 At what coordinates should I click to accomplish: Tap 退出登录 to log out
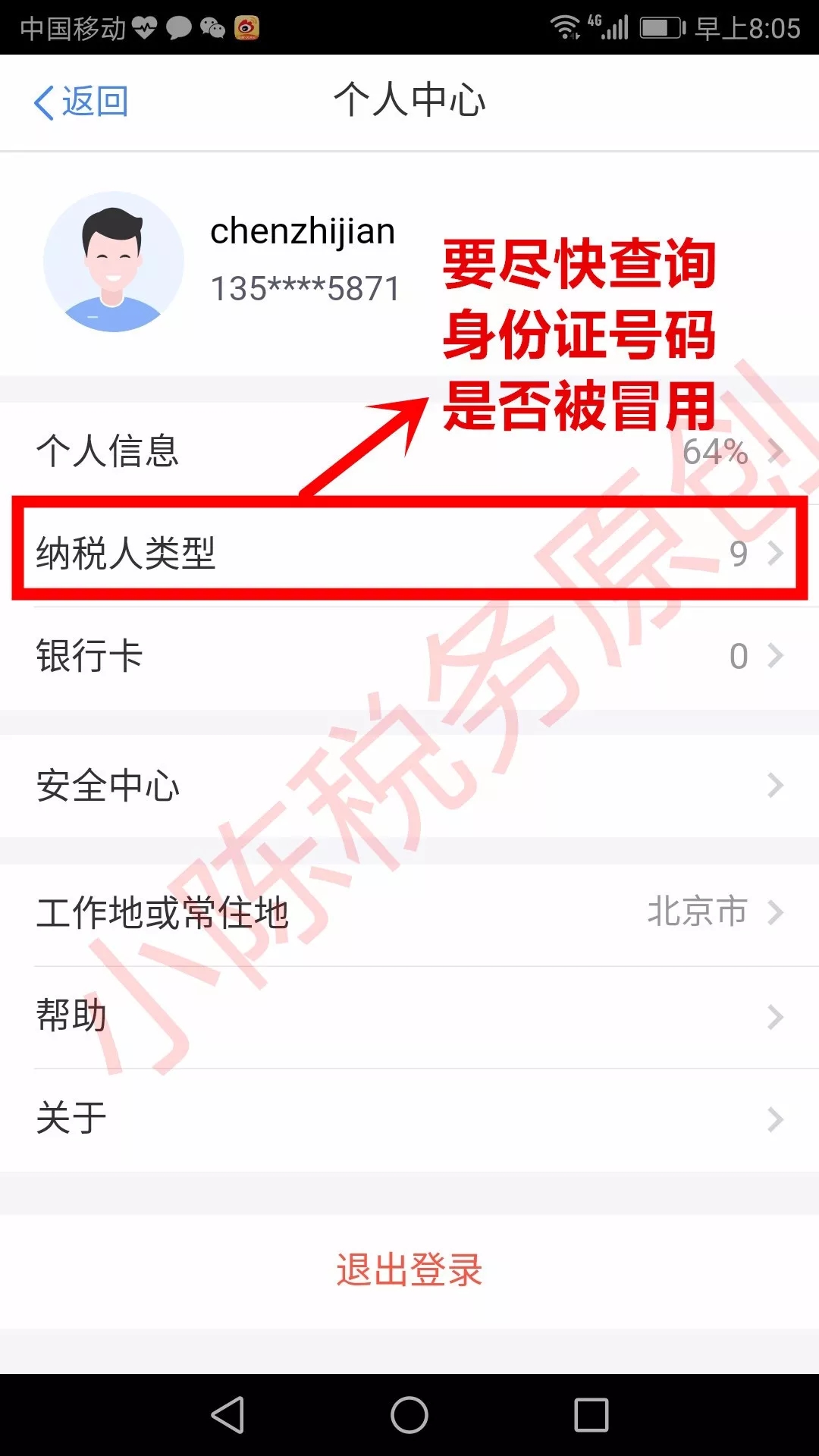pyautogui.click(x=409, y=1270)
